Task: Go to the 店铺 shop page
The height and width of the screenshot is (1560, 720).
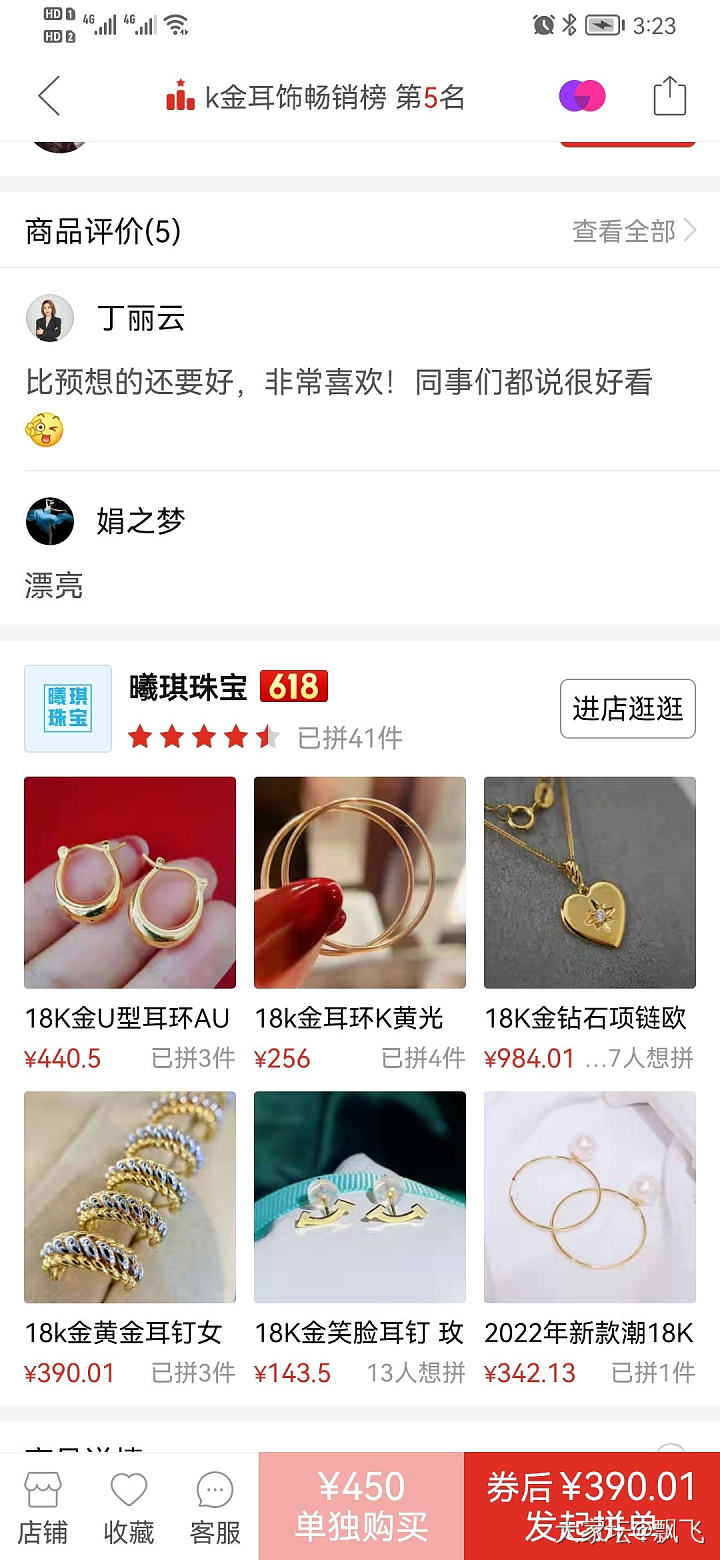Action: tap(43, 1507)
